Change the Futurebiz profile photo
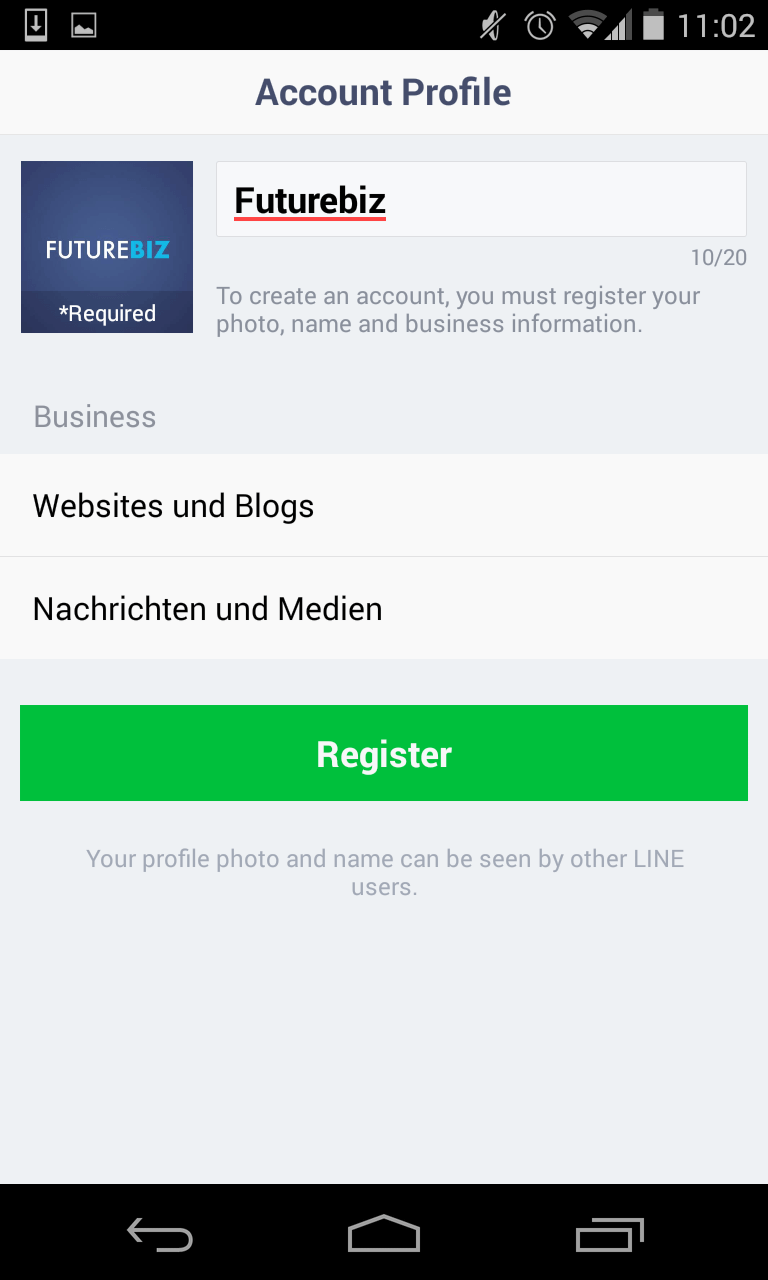768x1280 pixels. (107, 247)
